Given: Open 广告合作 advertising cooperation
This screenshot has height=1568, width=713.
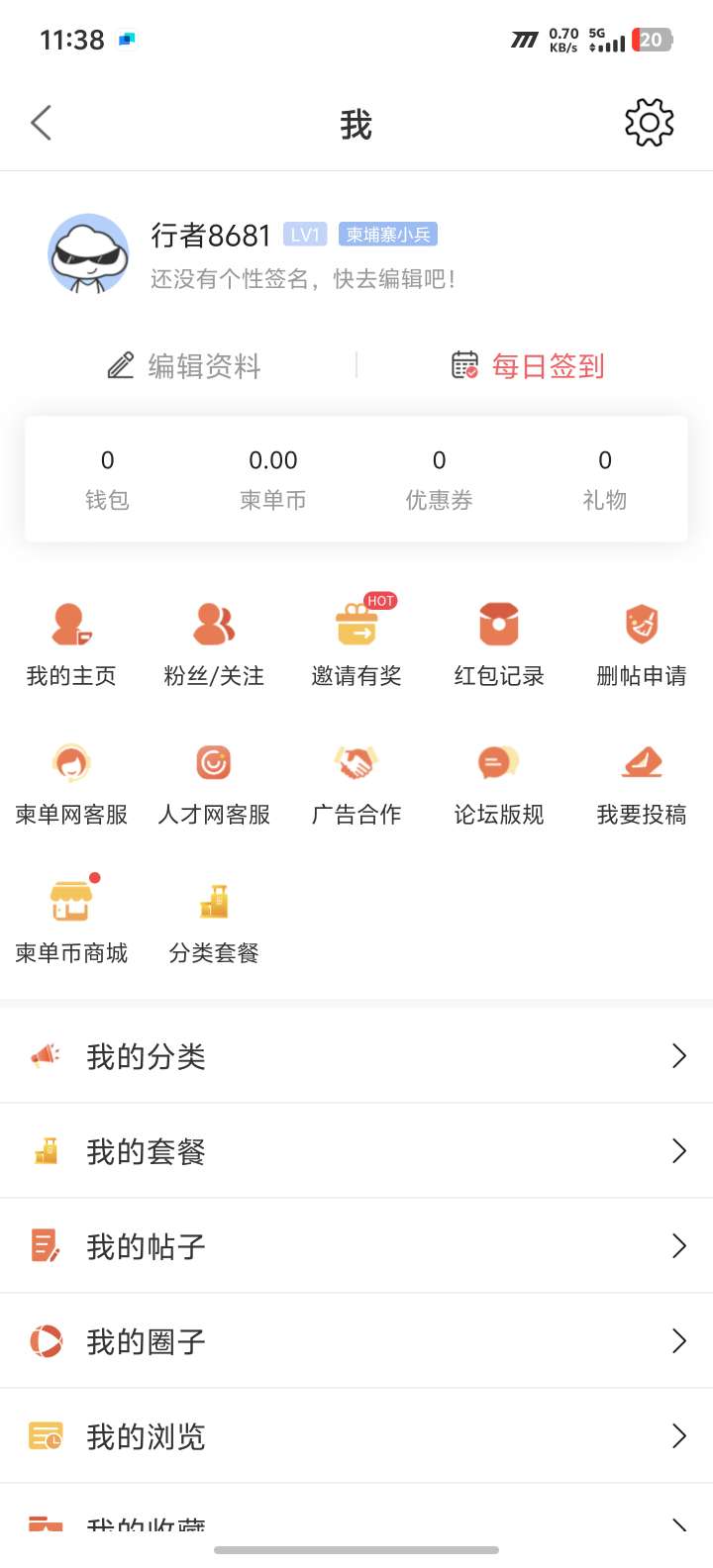Looking at the screenshot, I should pos(356,782).
